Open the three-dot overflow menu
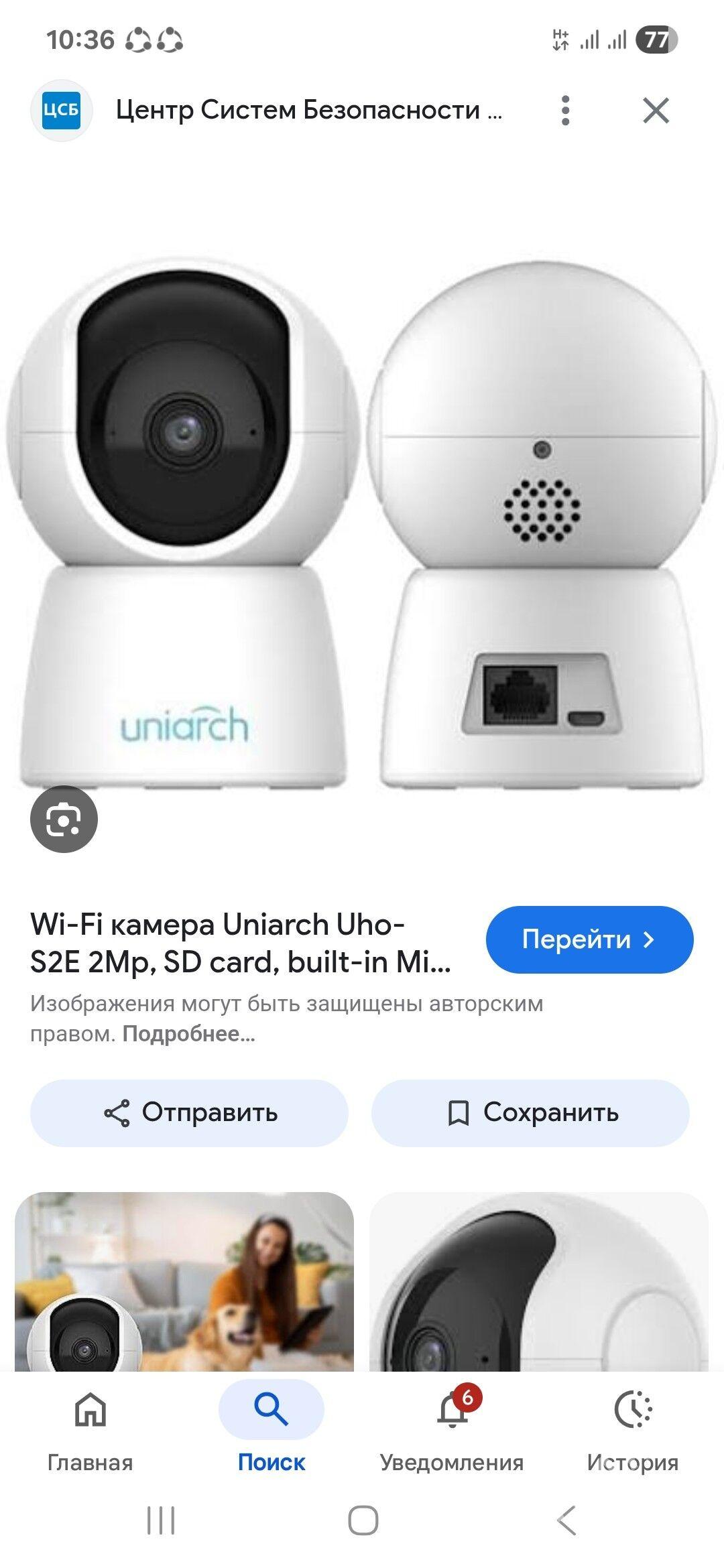The width and height of the screenshot is (724, 1568). [565, 110]
